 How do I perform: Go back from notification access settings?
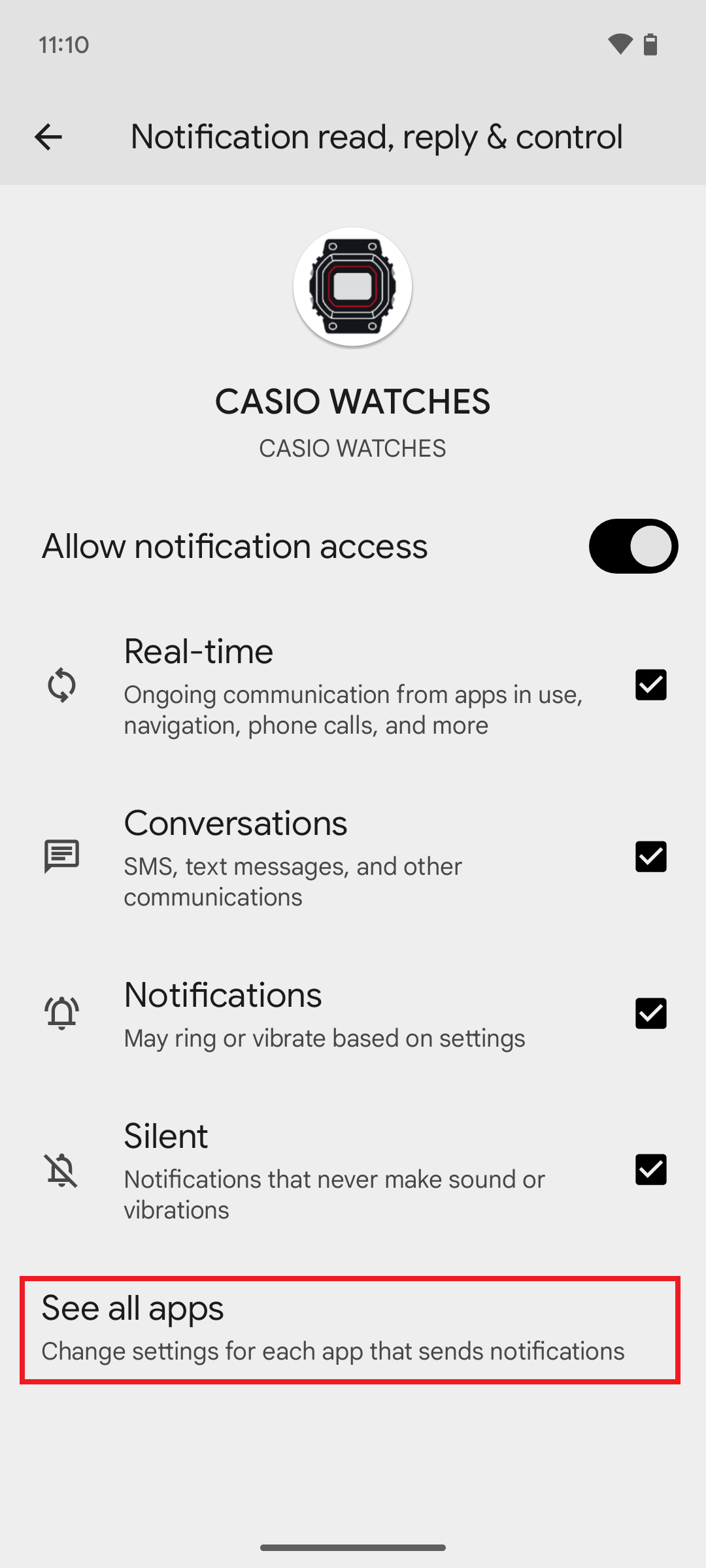pos(48,137)
